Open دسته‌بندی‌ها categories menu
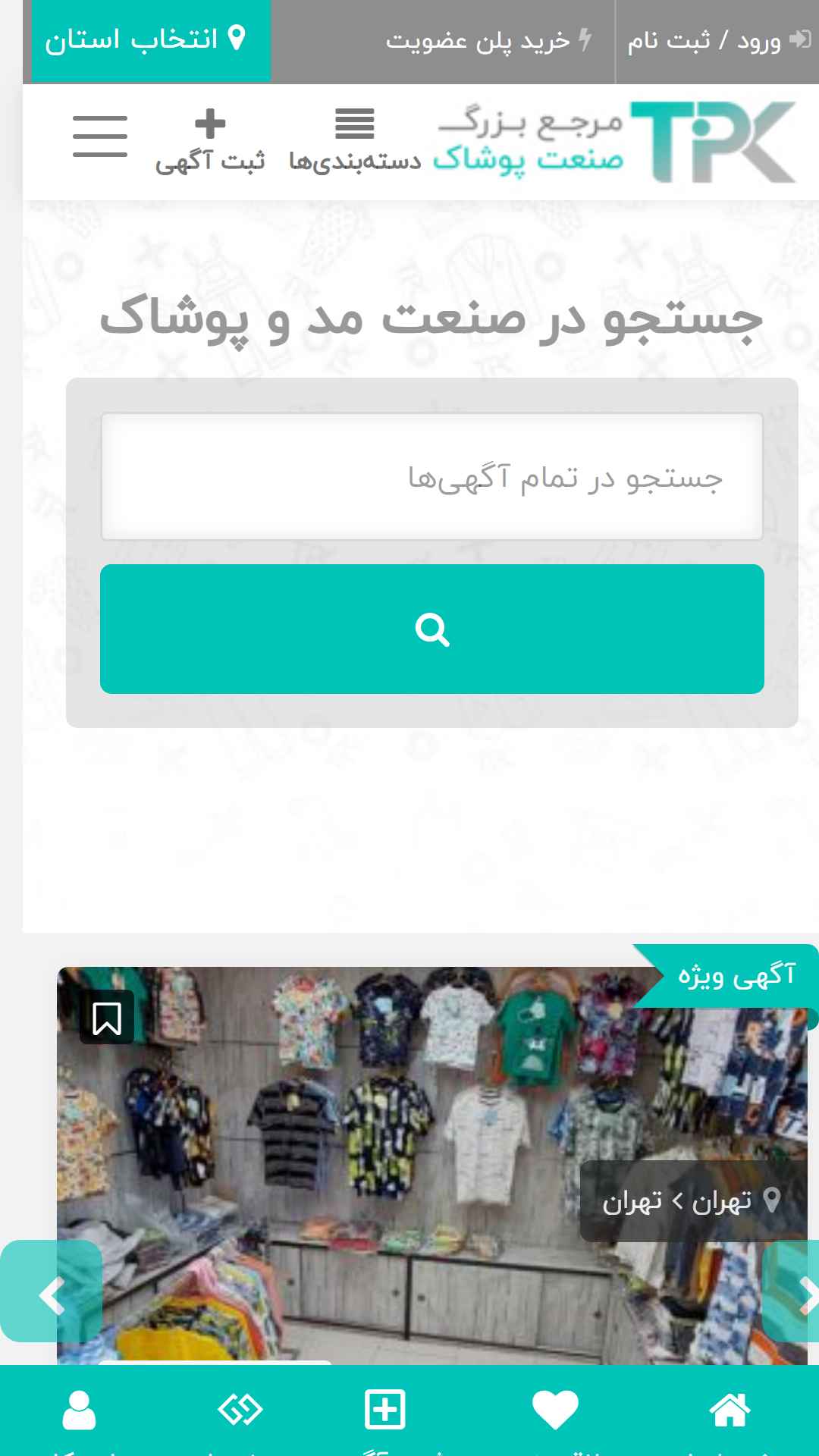This screenshot has width=819, height=1456. point(354,142)
